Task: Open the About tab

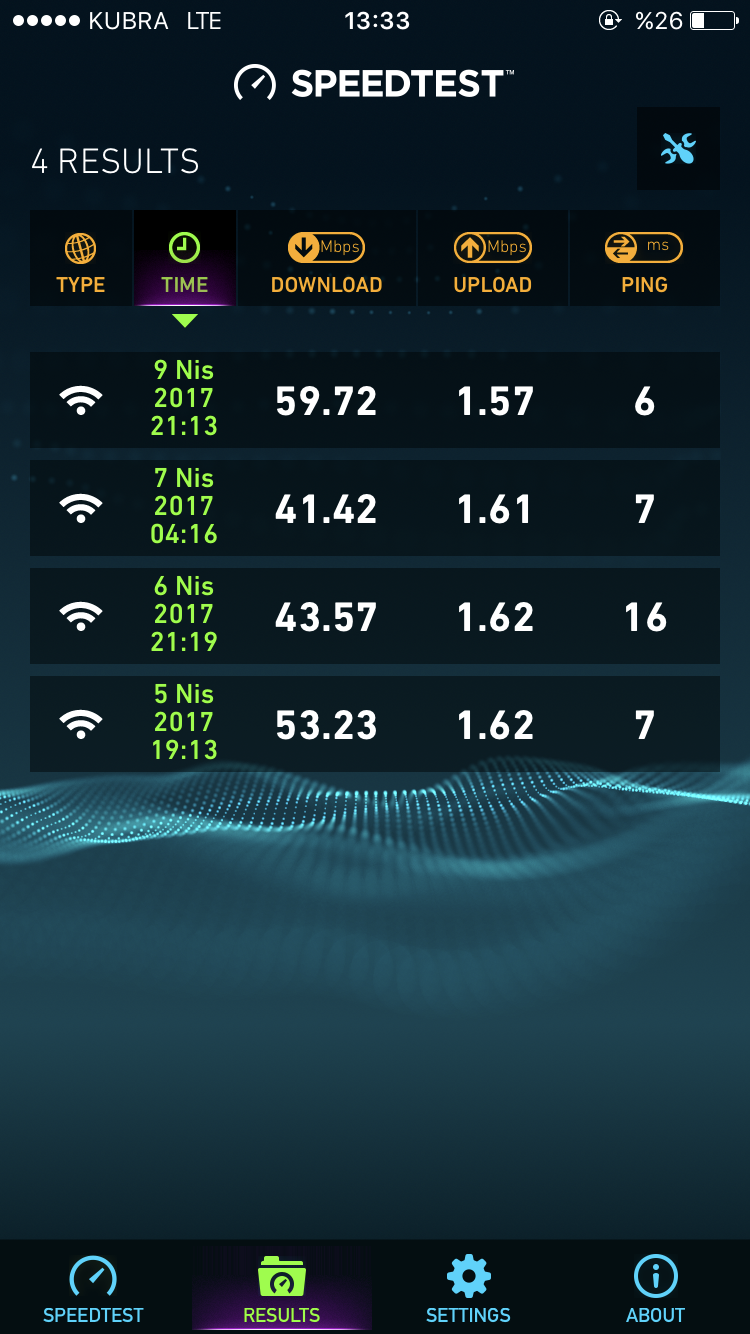Action: pos(655,1290)
